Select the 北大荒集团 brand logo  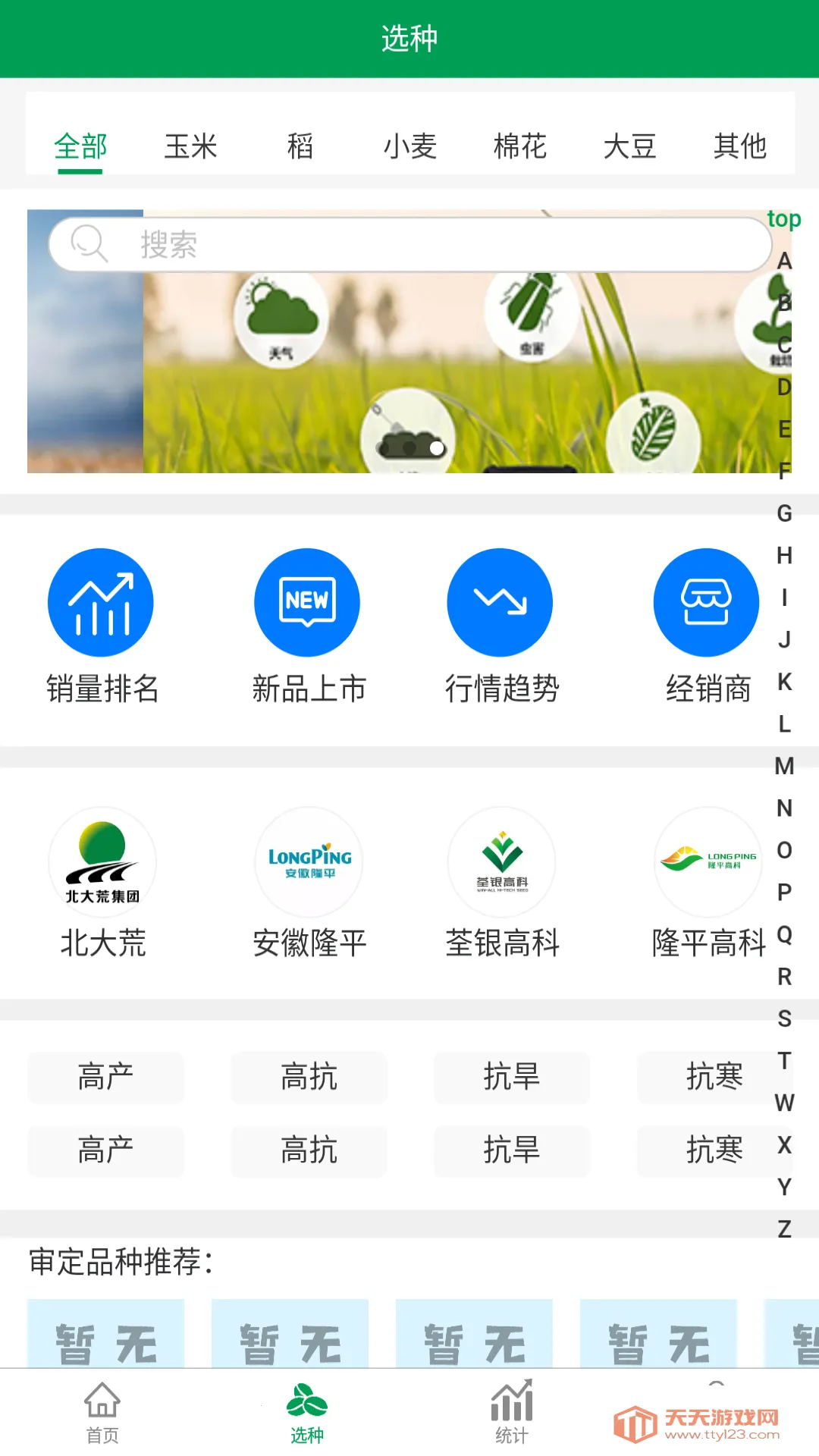pyautogui.click(x=102, y=863)
